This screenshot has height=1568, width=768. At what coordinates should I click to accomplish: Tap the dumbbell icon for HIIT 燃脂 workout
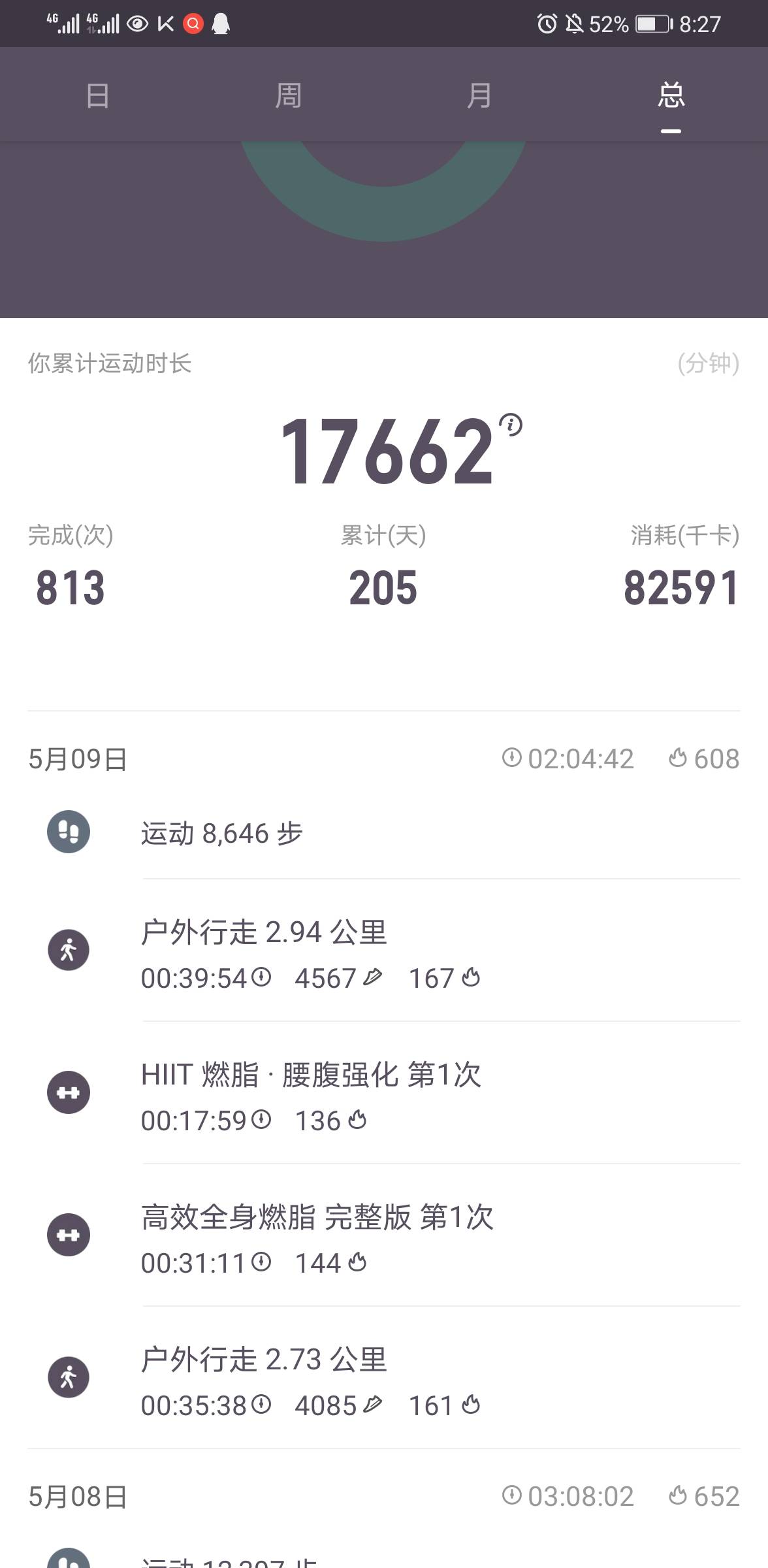coord(69,1092)
